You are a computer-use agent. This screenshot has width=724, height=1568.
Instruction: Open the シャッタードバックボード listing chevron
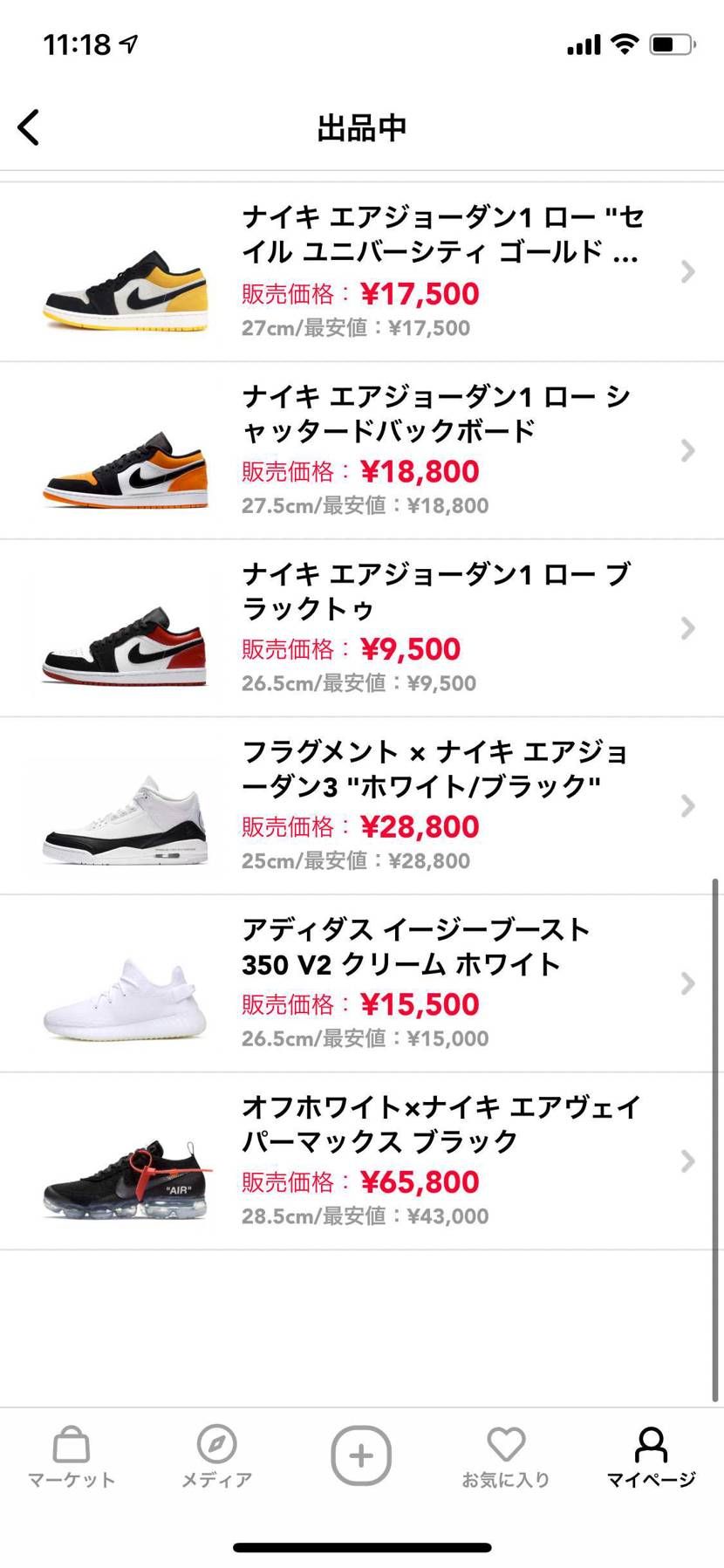(688, 451)
